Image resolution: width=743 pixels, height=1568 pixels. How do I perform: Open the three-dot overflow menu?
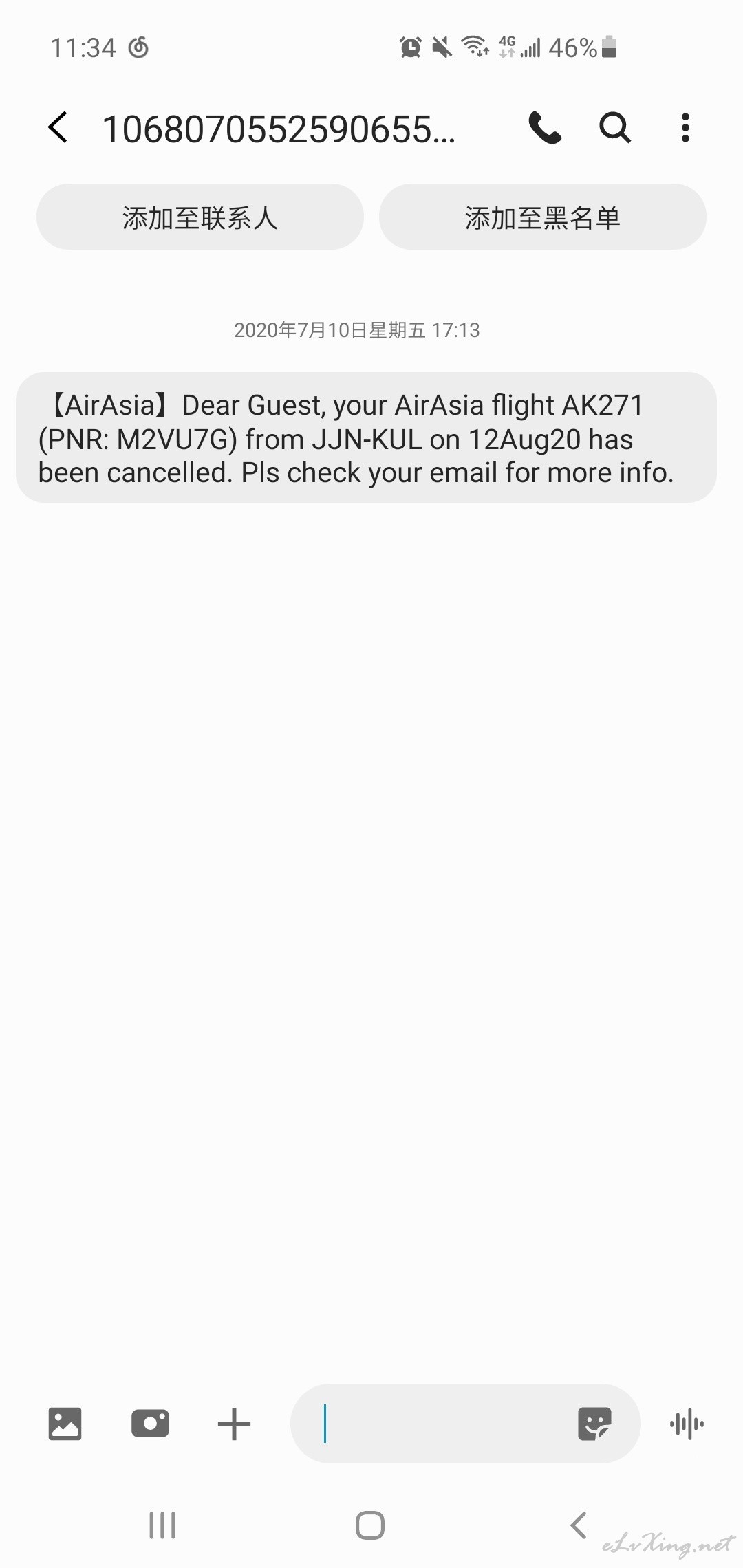(685, 128)
